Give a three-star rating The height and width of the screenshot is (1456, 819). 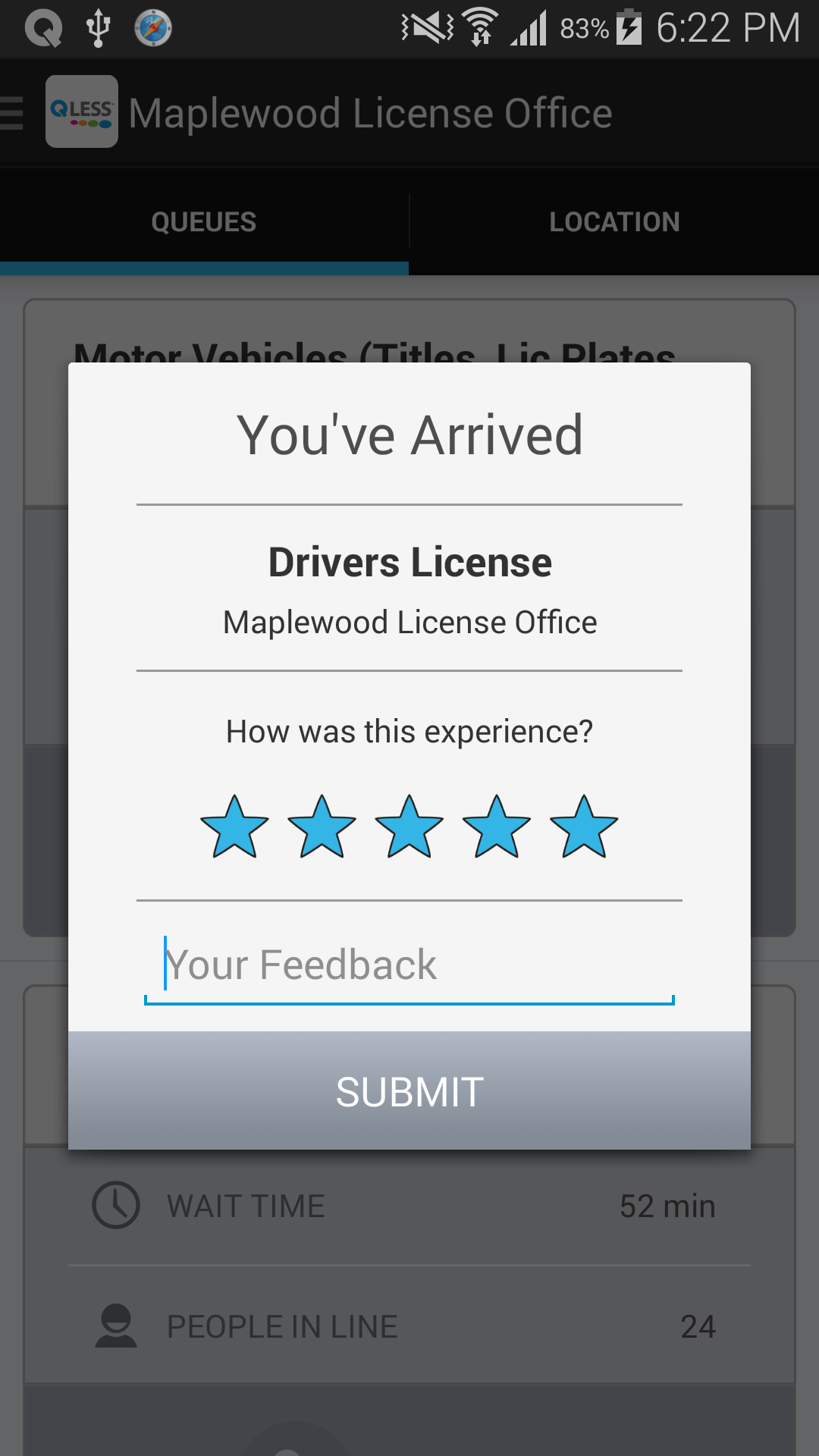(x=409, y=827)
